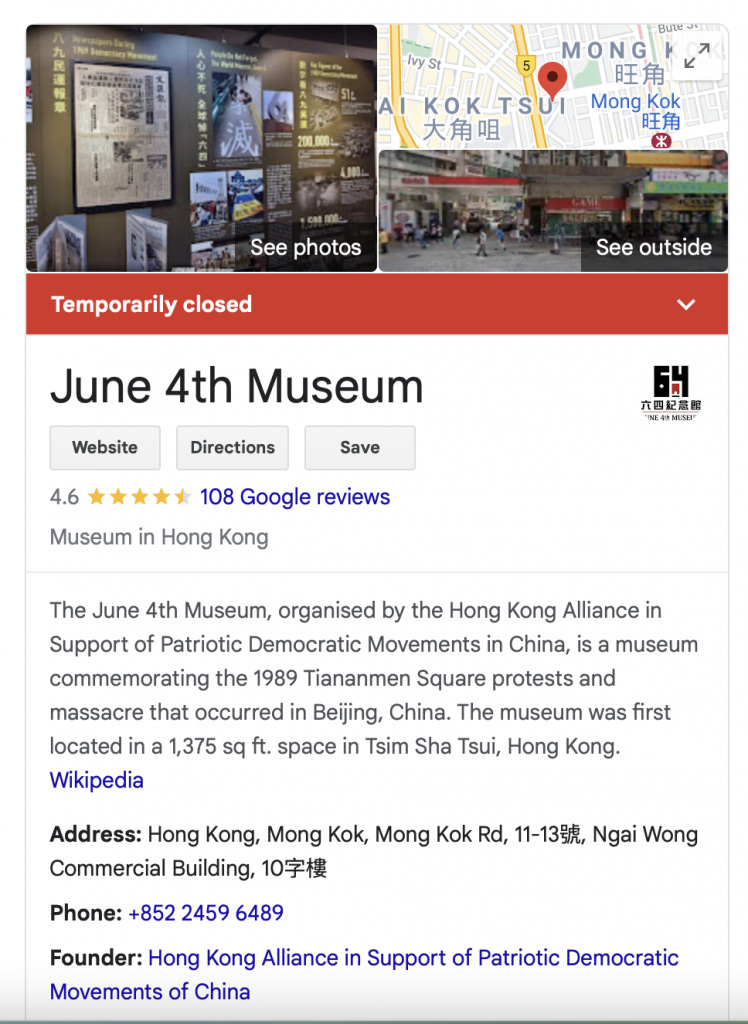The width and height of the screenshot is (748, 1024).
Task: Expand the map to full view
Action: [x=697, y=56]
